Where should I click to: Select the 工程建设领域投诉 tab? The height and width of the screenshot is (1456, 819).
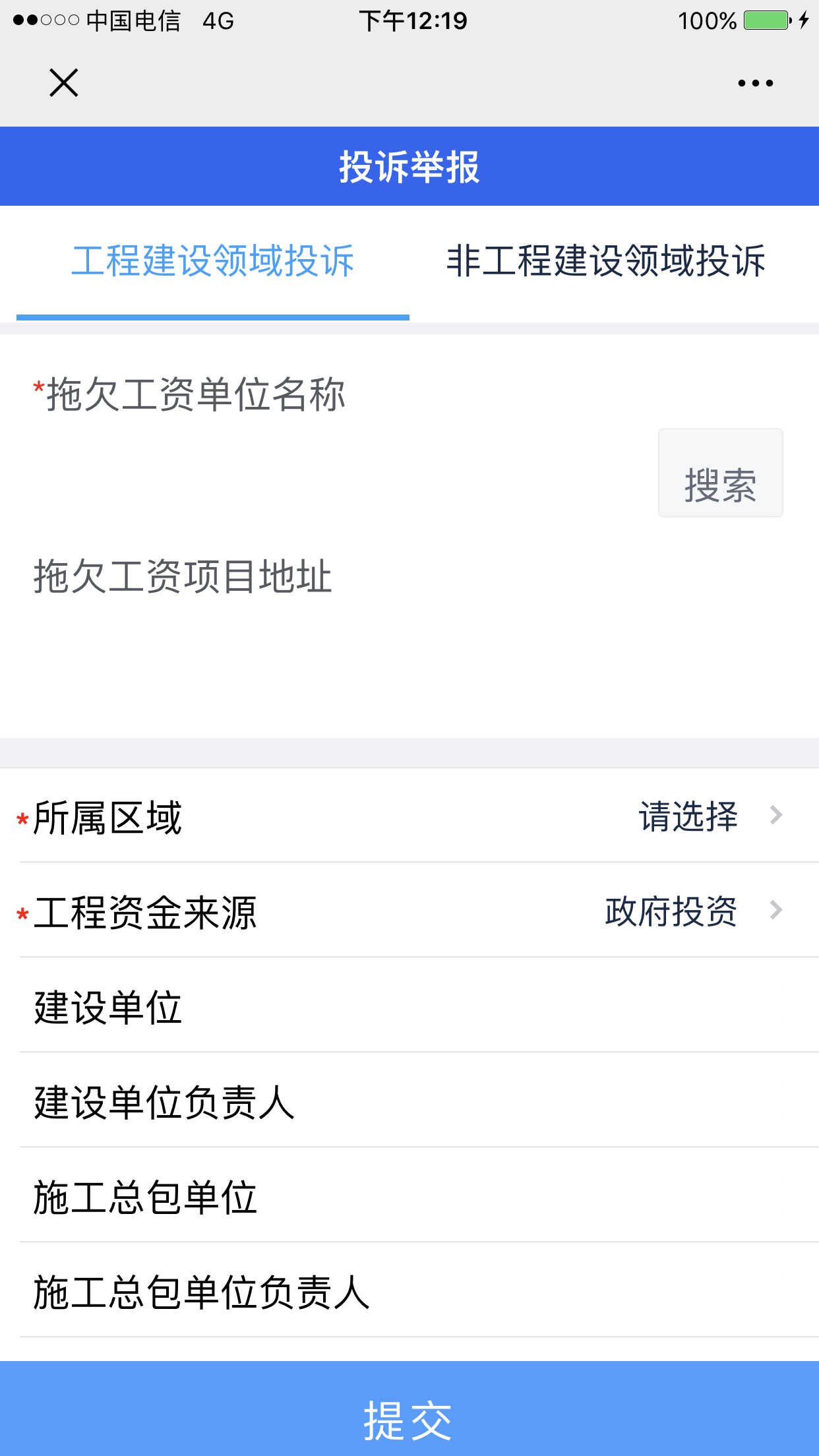[x=212, y=261]
